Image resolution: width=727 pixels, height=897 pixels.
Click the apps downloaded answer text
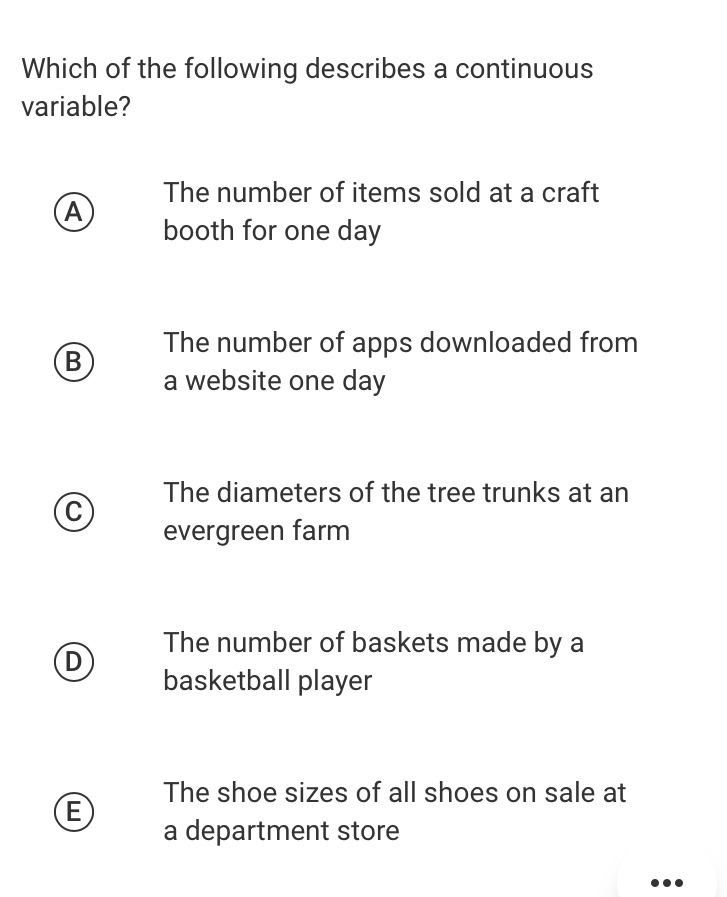coord(400,361)
